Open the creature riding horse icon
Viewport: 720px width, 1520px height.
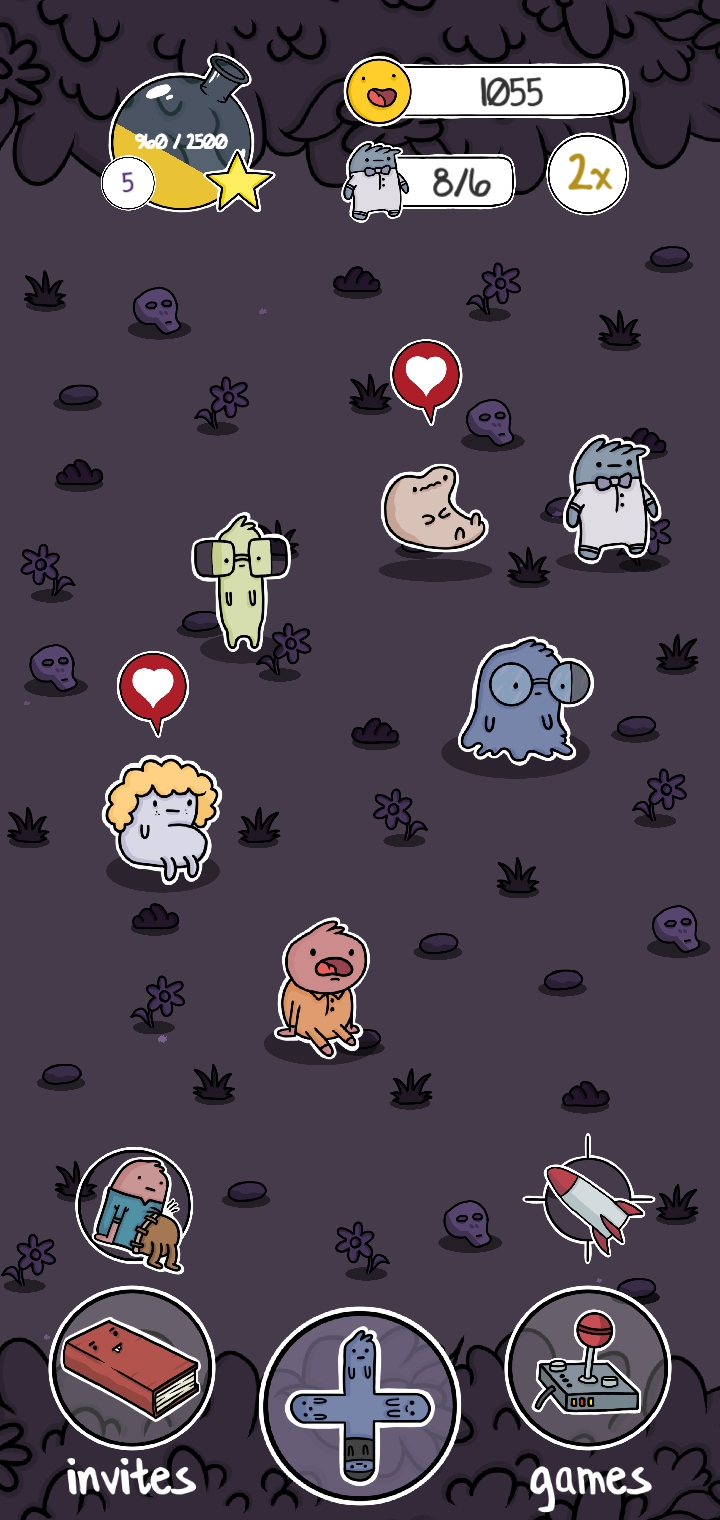pos(135,1210)
